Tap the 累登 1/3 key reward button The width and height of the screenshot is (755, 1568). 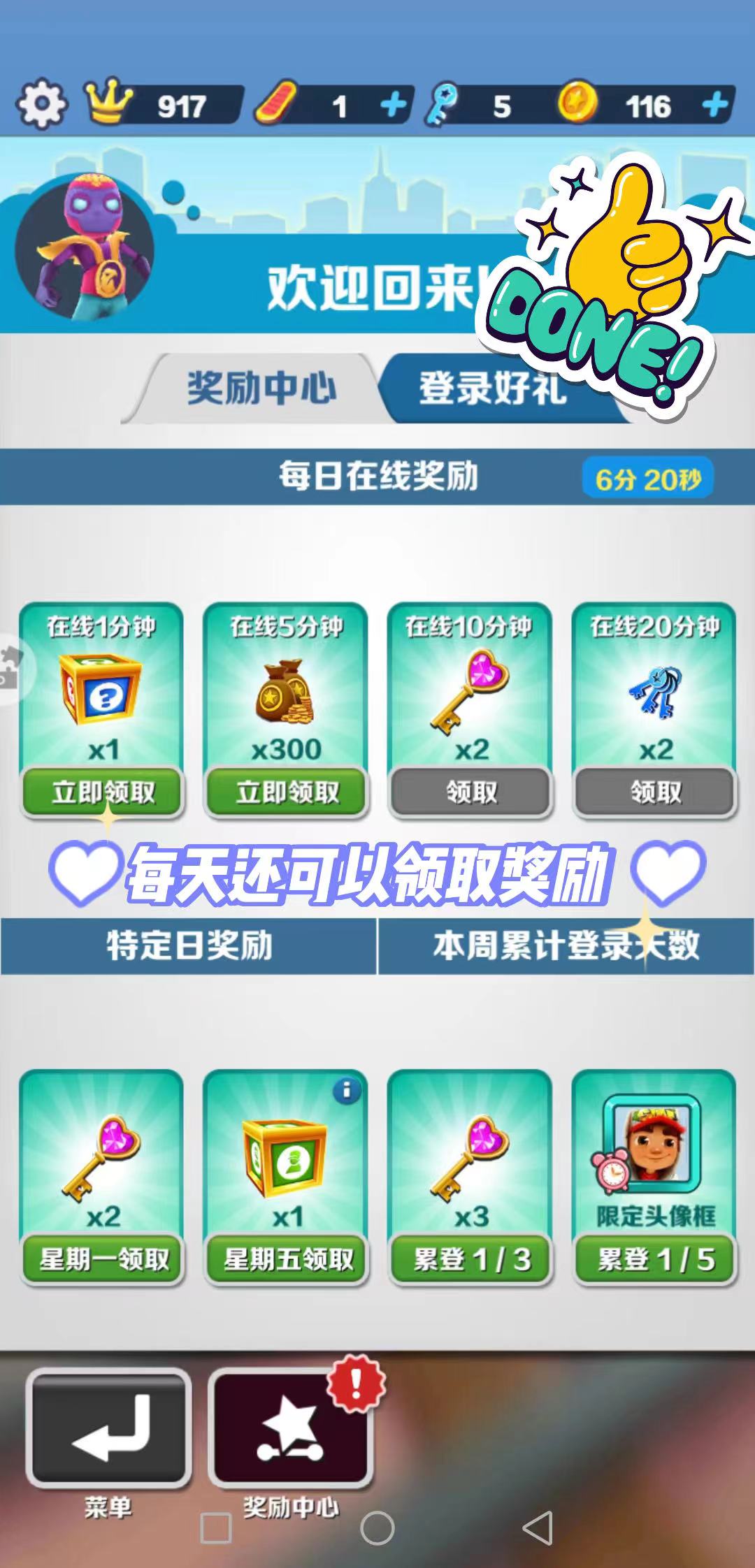click(471, 1259)
